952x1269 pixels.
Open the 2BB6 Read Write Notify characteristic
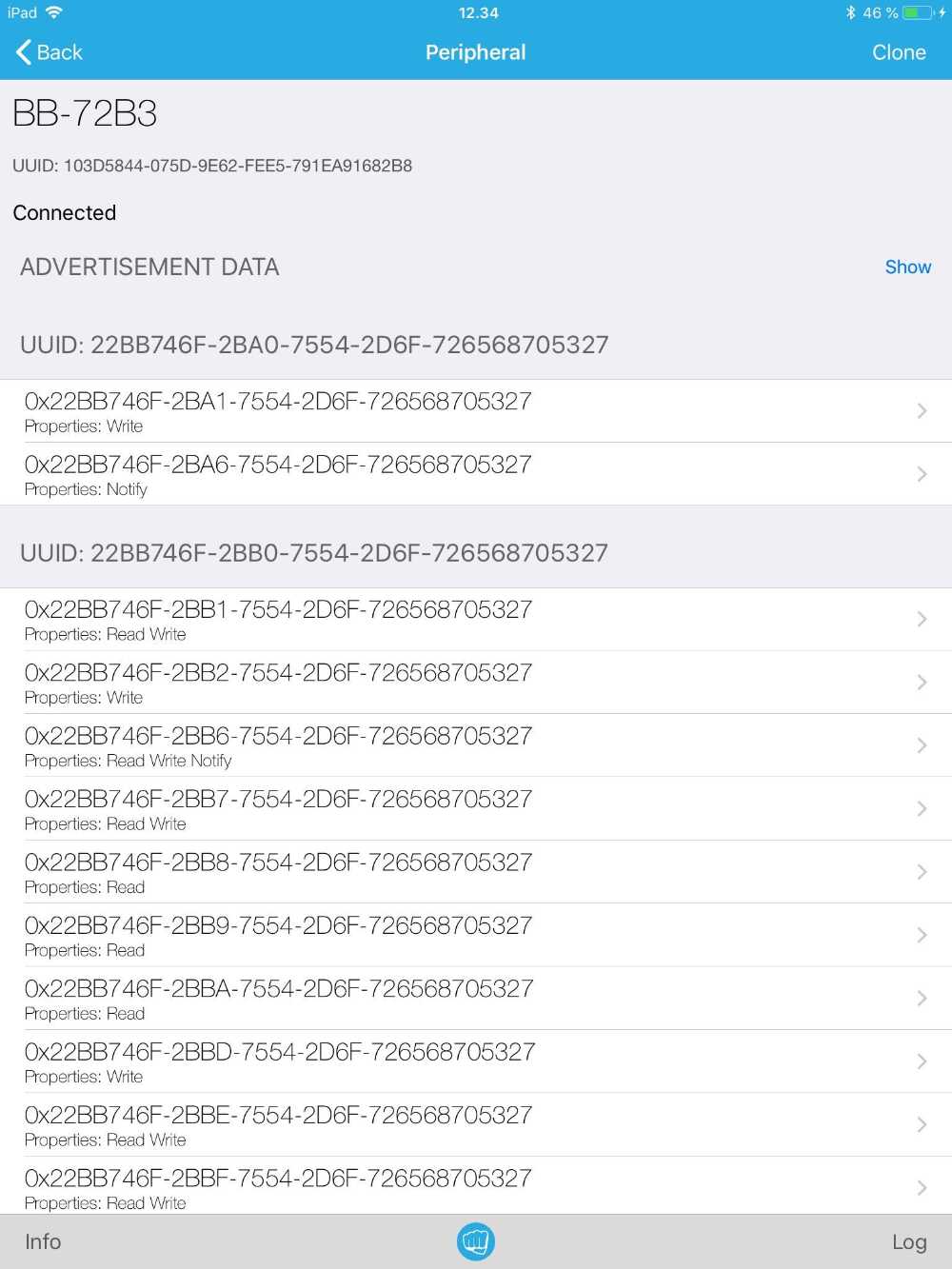pos(476,745)
